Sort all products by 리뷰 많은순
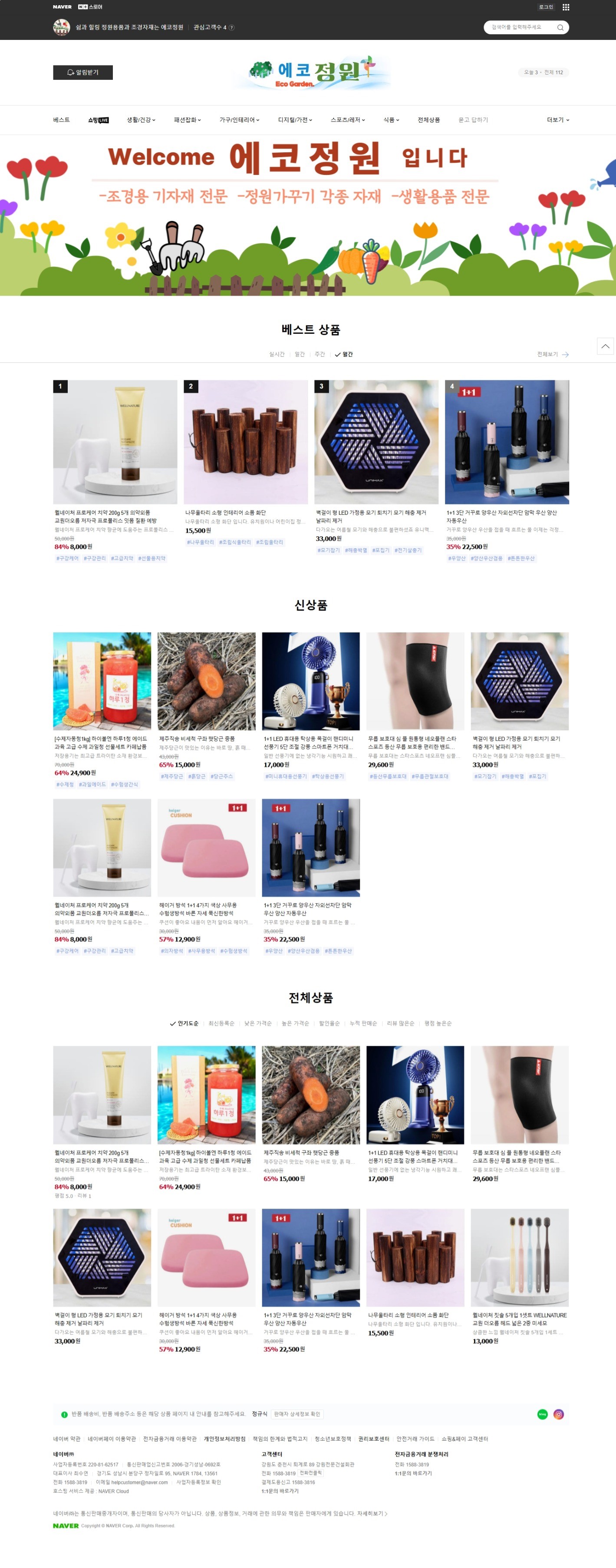The width and height of the screenshot is (616, 1568). point(400,1023)
